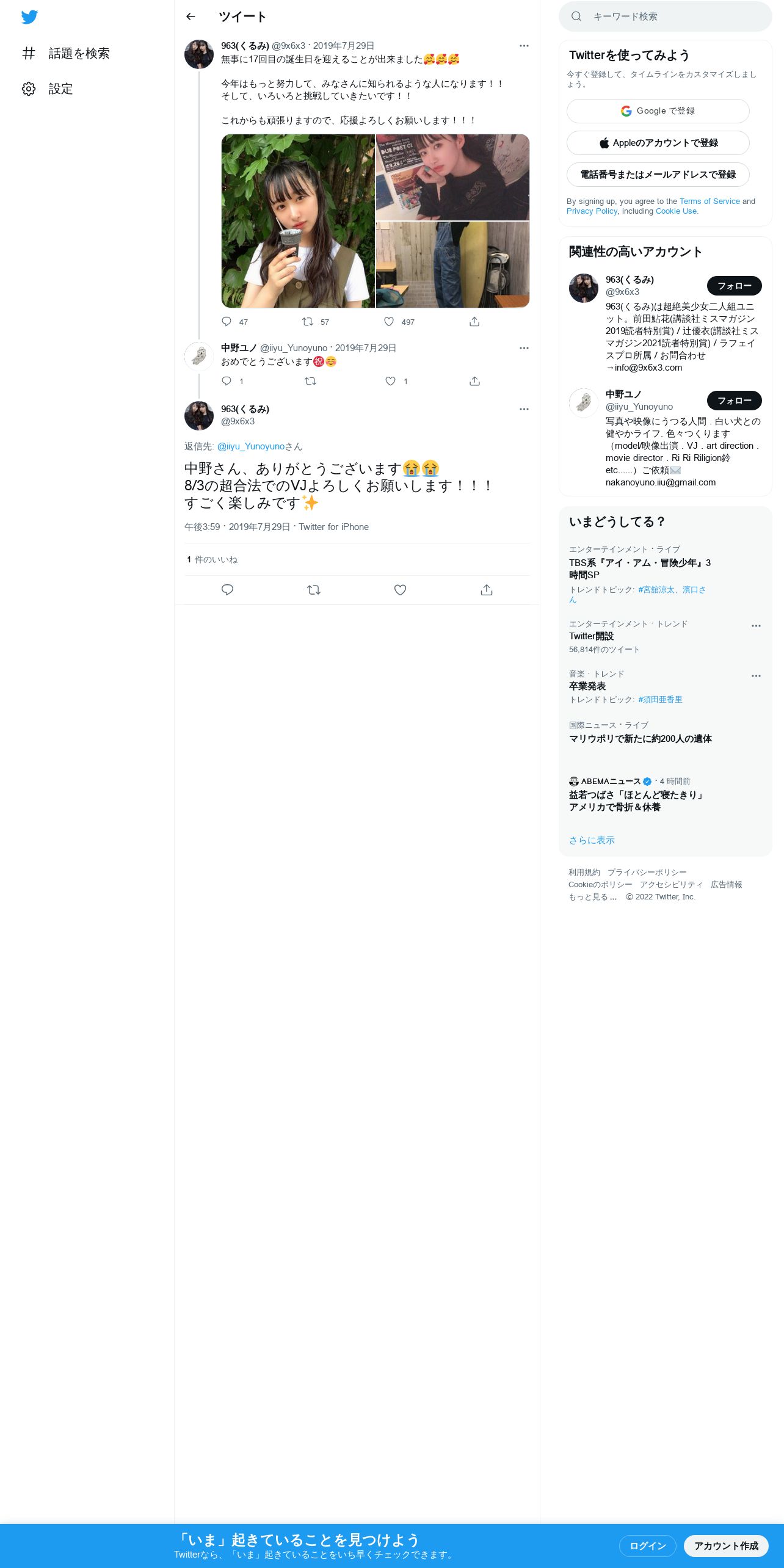The width and height of the screenshot is (784, 1568).
Task: Tap さらに表示 to show more trends
Action: point(592,840)
